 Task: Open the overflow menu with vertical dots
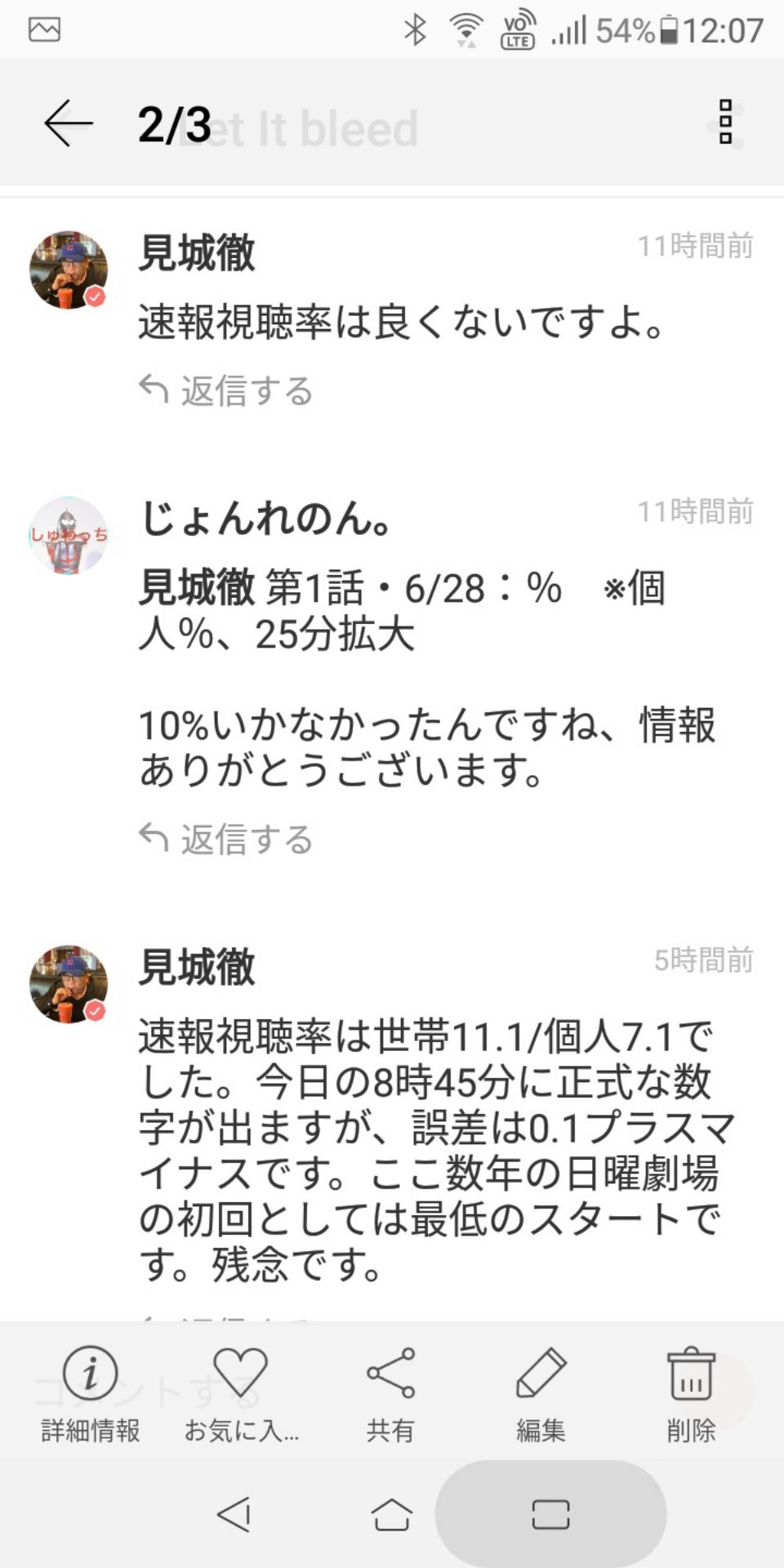(722, 124)
